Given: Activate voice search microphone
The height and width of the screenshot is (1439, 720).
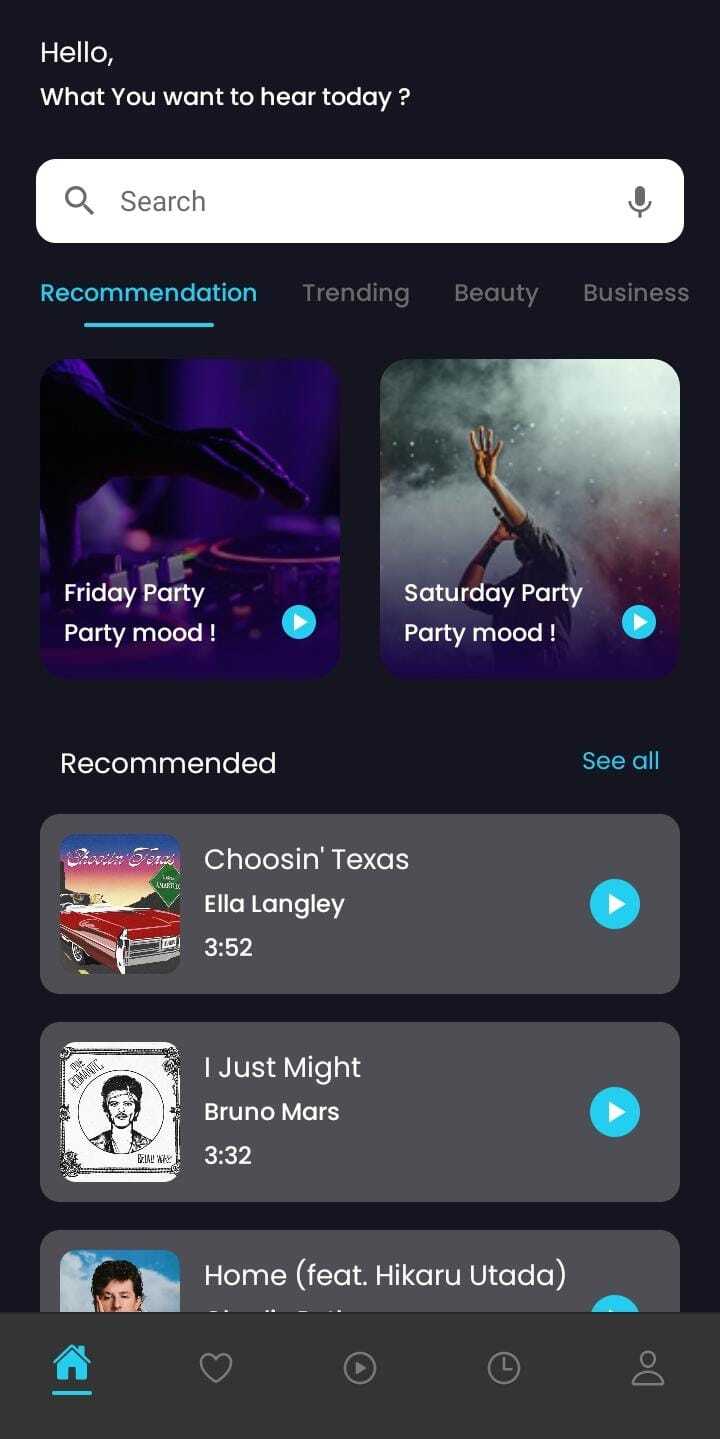Looking at the screenshot, I should point(639,200).
